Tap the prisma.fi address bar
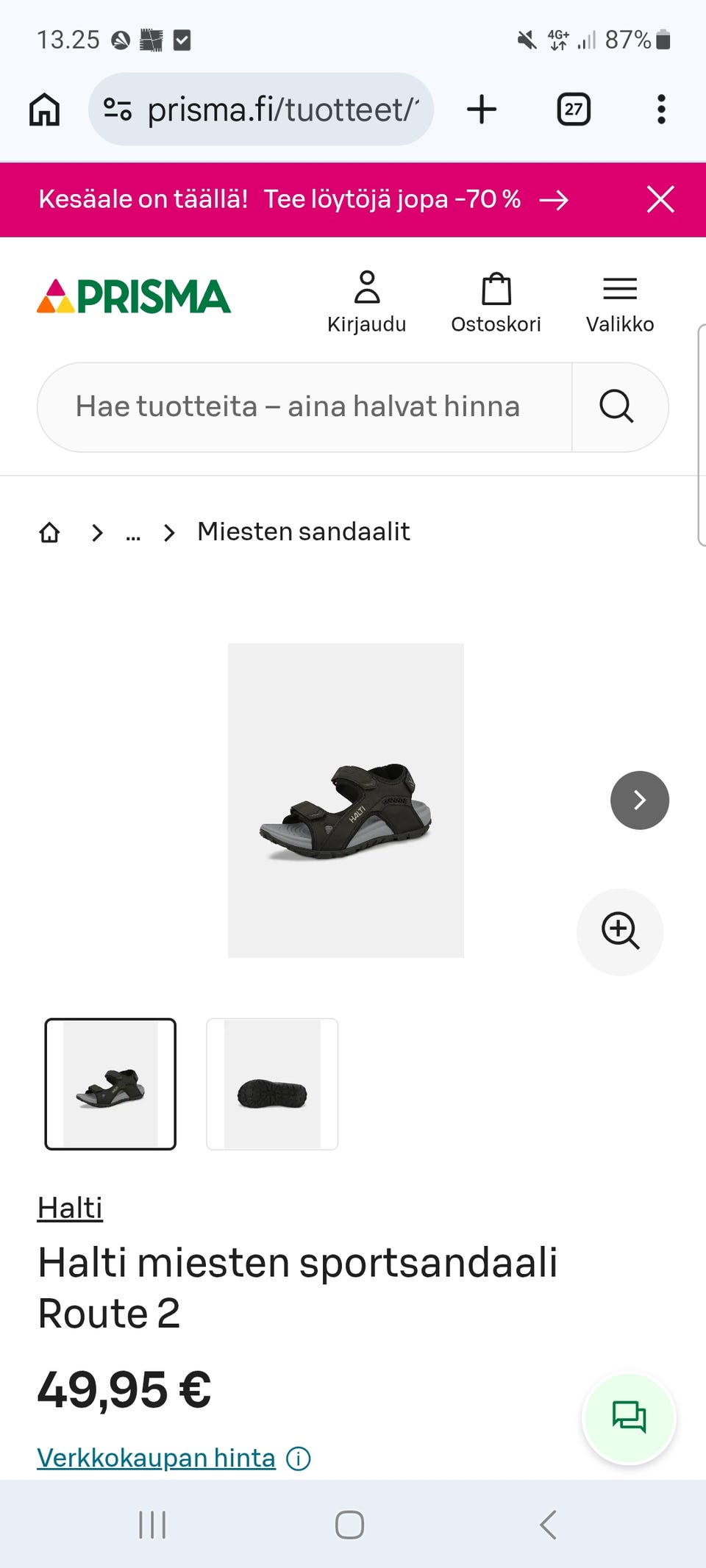Viewport: 706px width, 1568px height. click(261, 110)
